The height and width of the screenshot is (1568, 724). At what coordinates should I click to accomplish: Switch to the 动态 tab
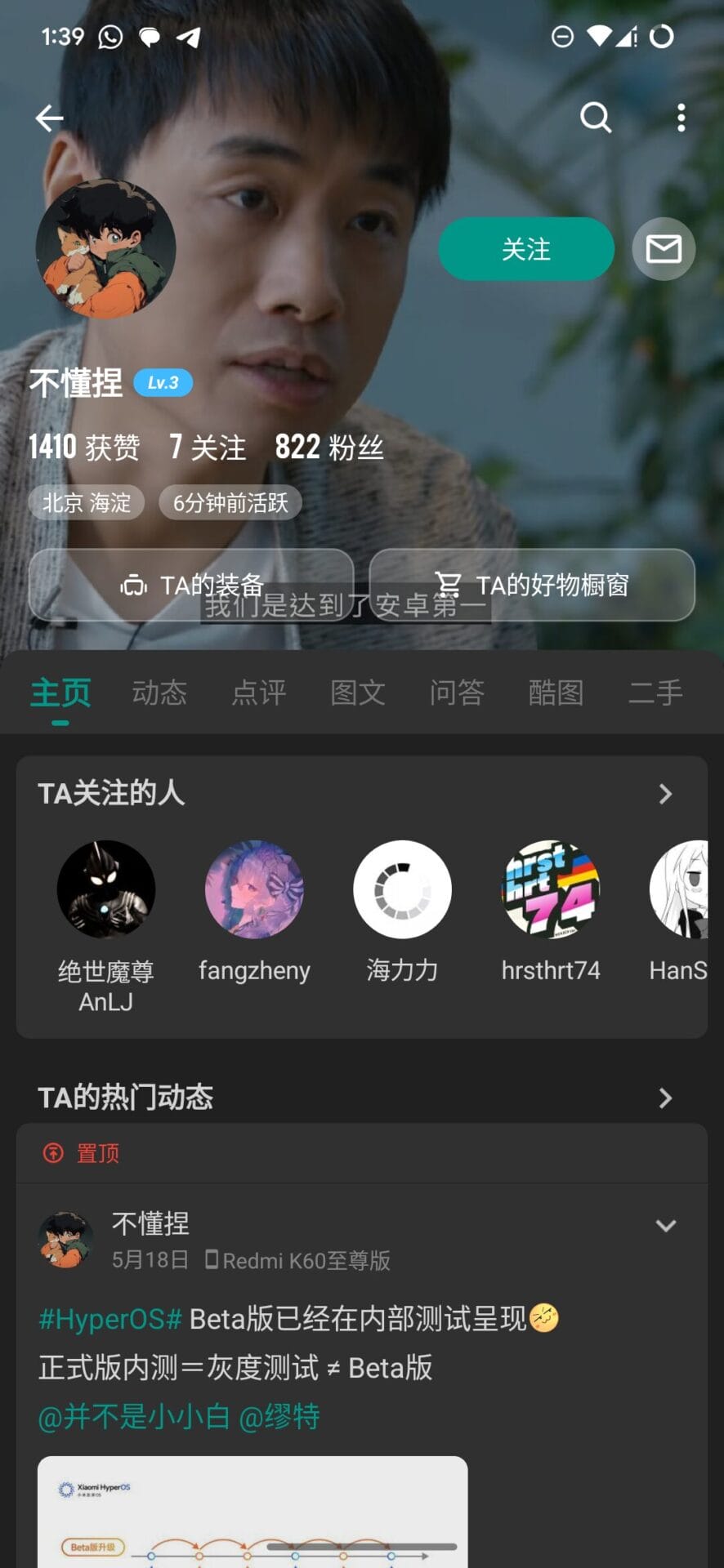159,693
